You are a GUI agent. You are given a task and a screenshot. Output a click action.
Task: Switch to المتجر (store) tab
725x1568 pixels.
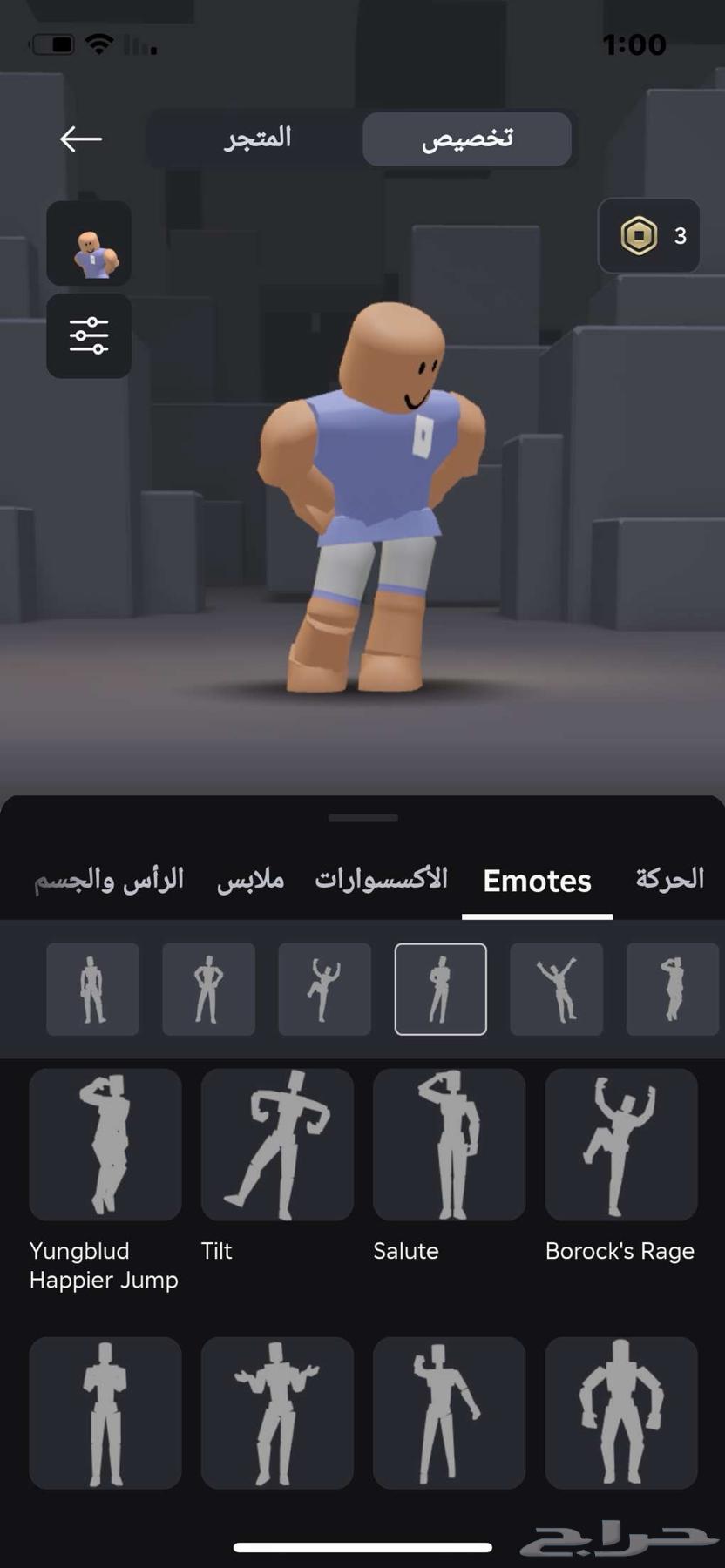[257, 139]
